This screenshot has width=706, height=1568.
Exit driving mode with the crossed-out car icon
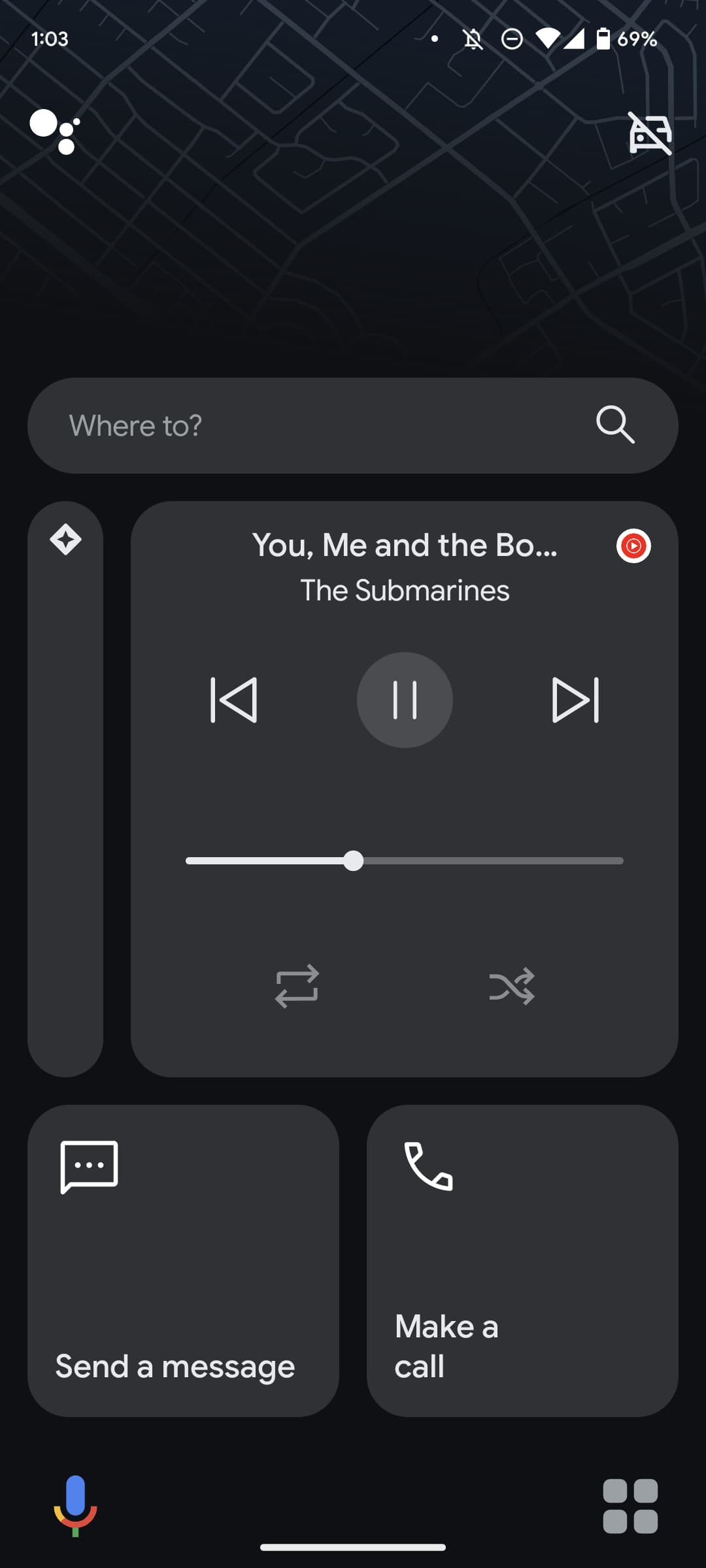[650, 133]
